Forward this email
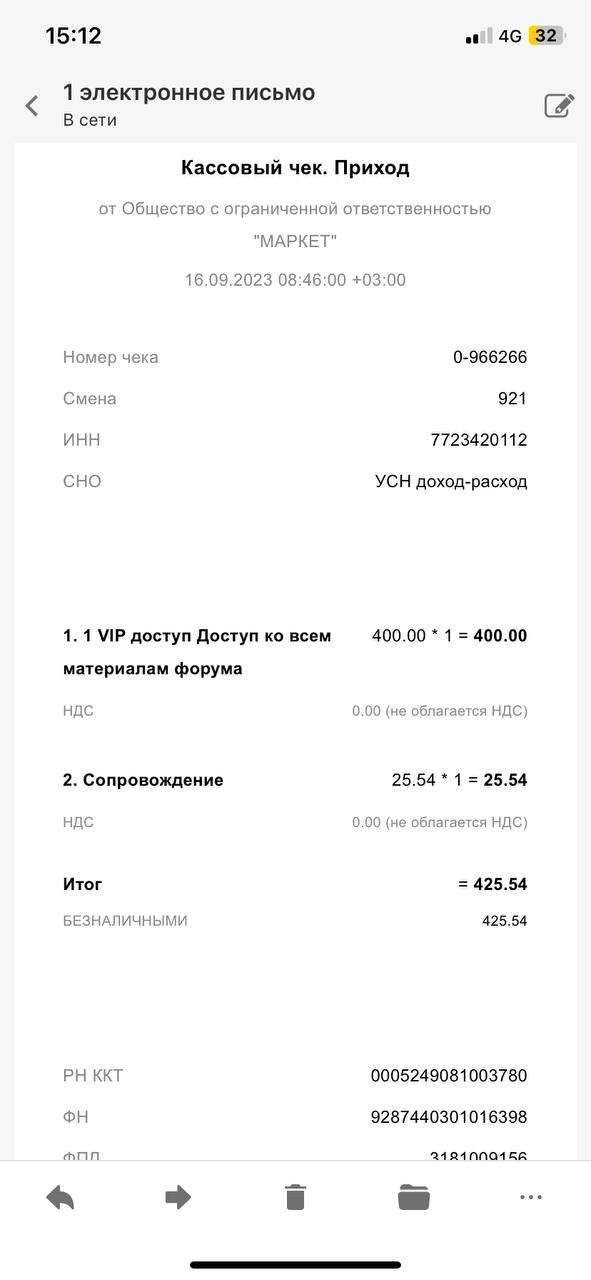The image size is (591, 1280). point(178,1197)
